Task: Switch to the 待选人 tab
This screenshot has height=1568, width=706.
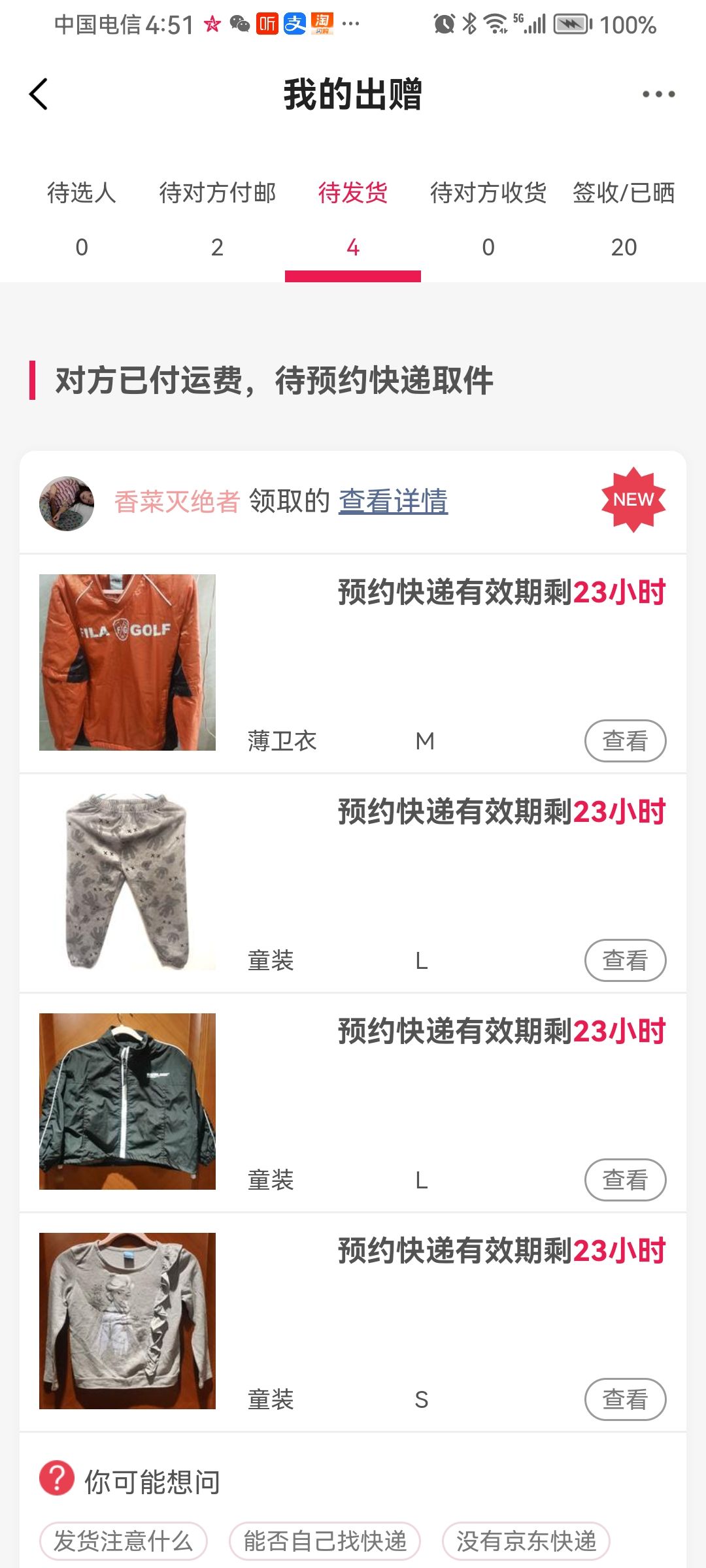Action: [82, 218]
